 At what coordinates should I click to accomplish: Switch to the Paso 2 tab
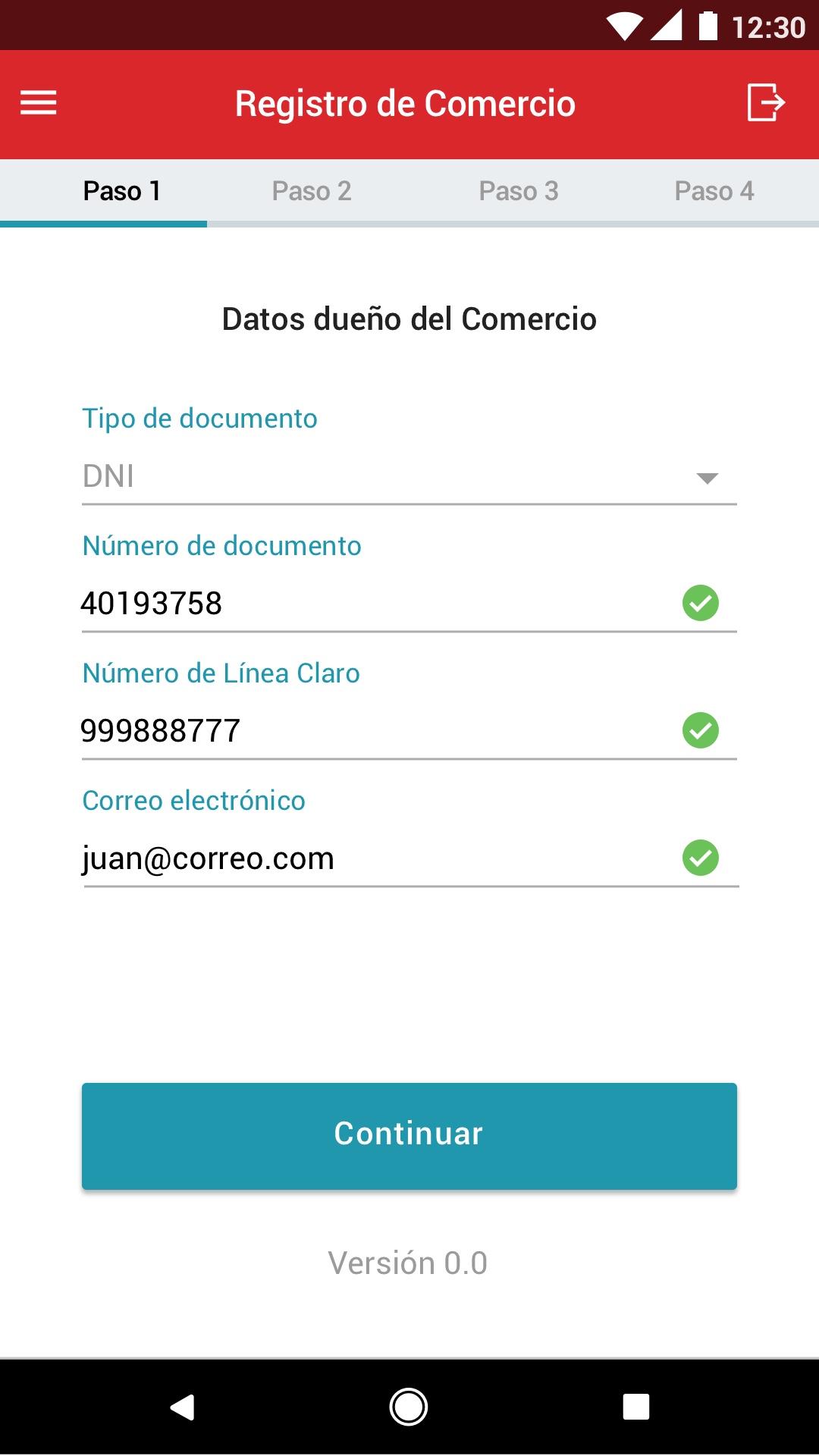tap(312, 191)
